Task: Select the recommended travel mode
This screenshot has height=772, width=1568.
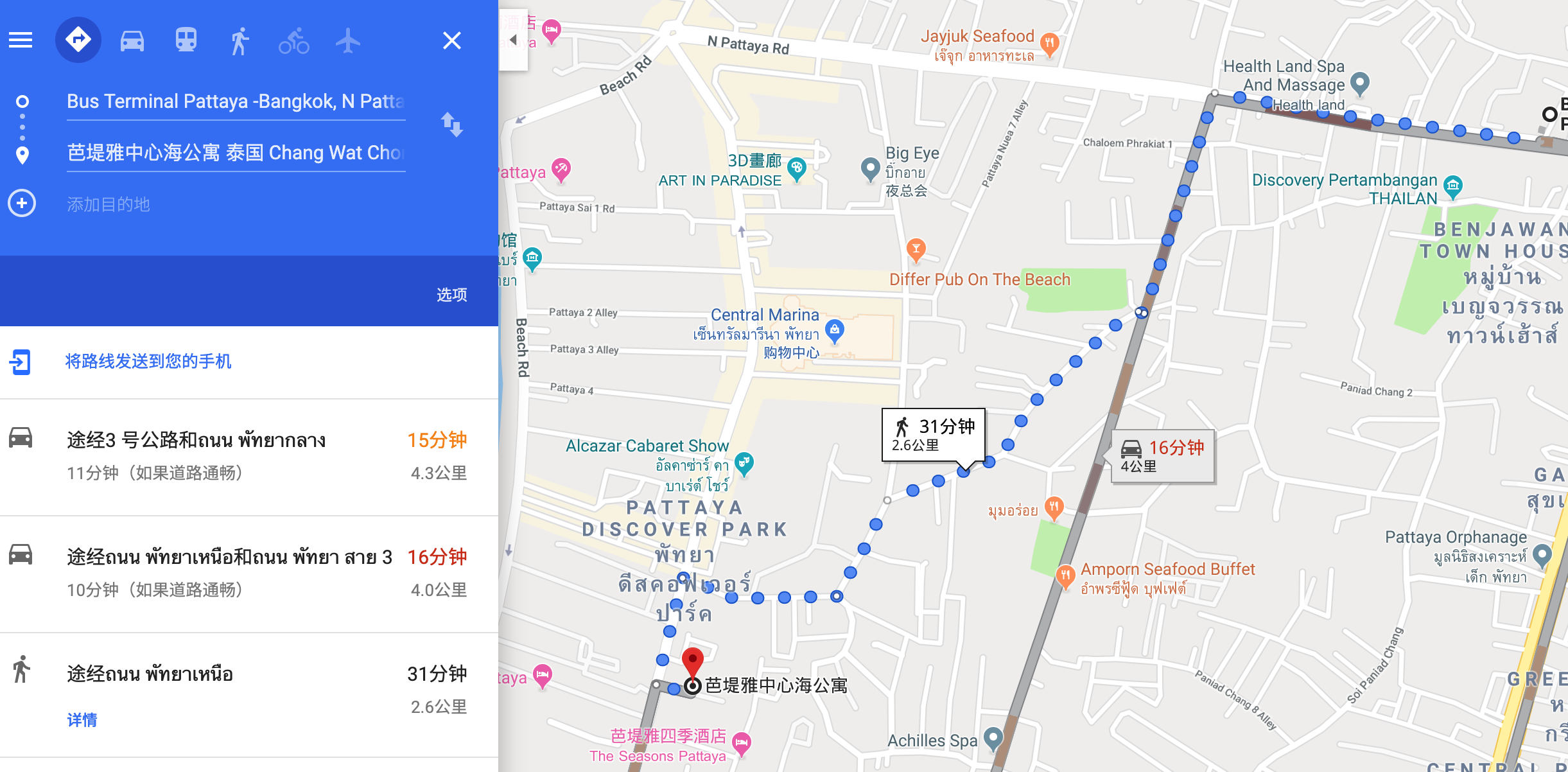Action: (78, 40)
